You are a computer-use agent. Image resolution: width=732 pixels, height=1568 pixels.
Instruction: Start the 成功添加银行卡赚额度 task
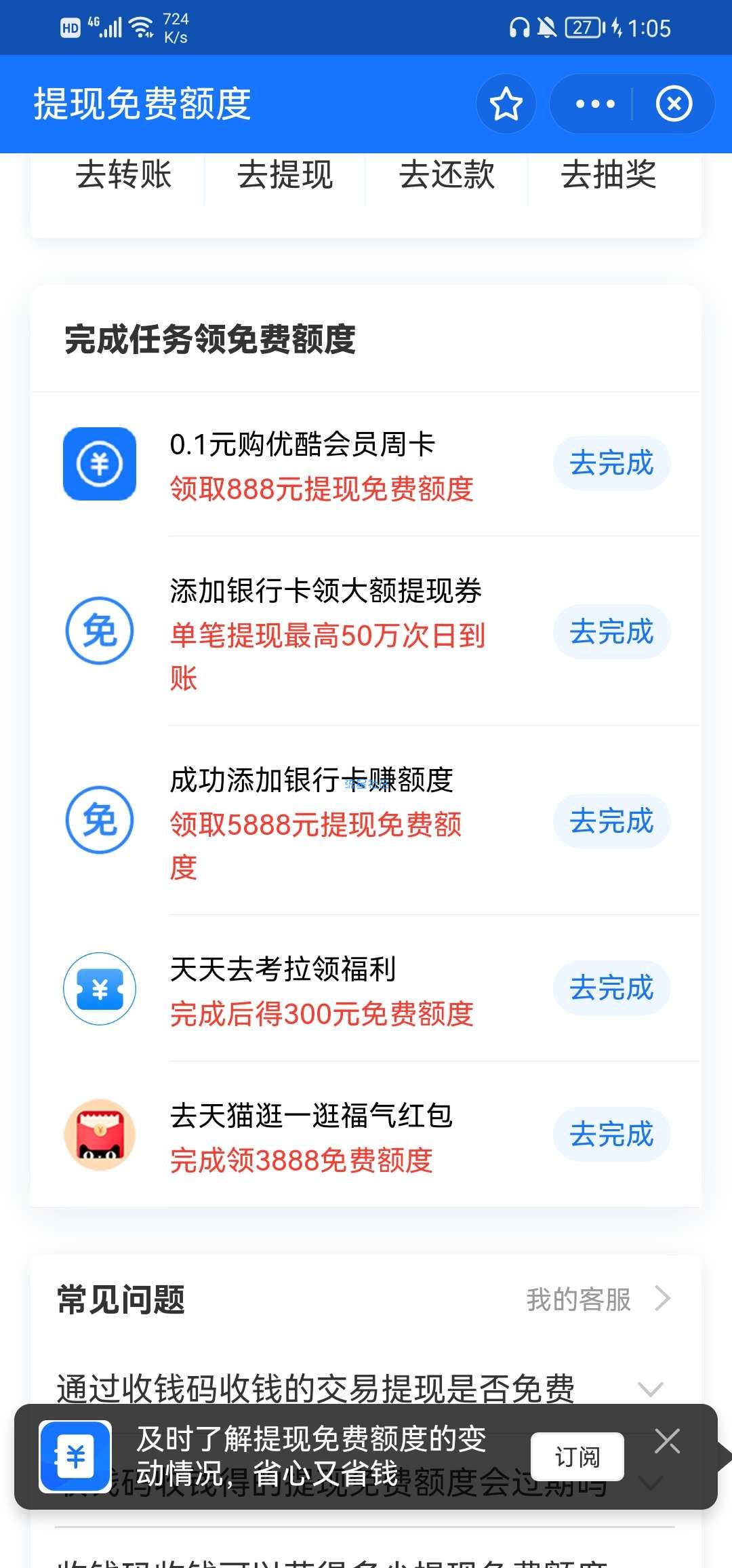tap(611, 821)
